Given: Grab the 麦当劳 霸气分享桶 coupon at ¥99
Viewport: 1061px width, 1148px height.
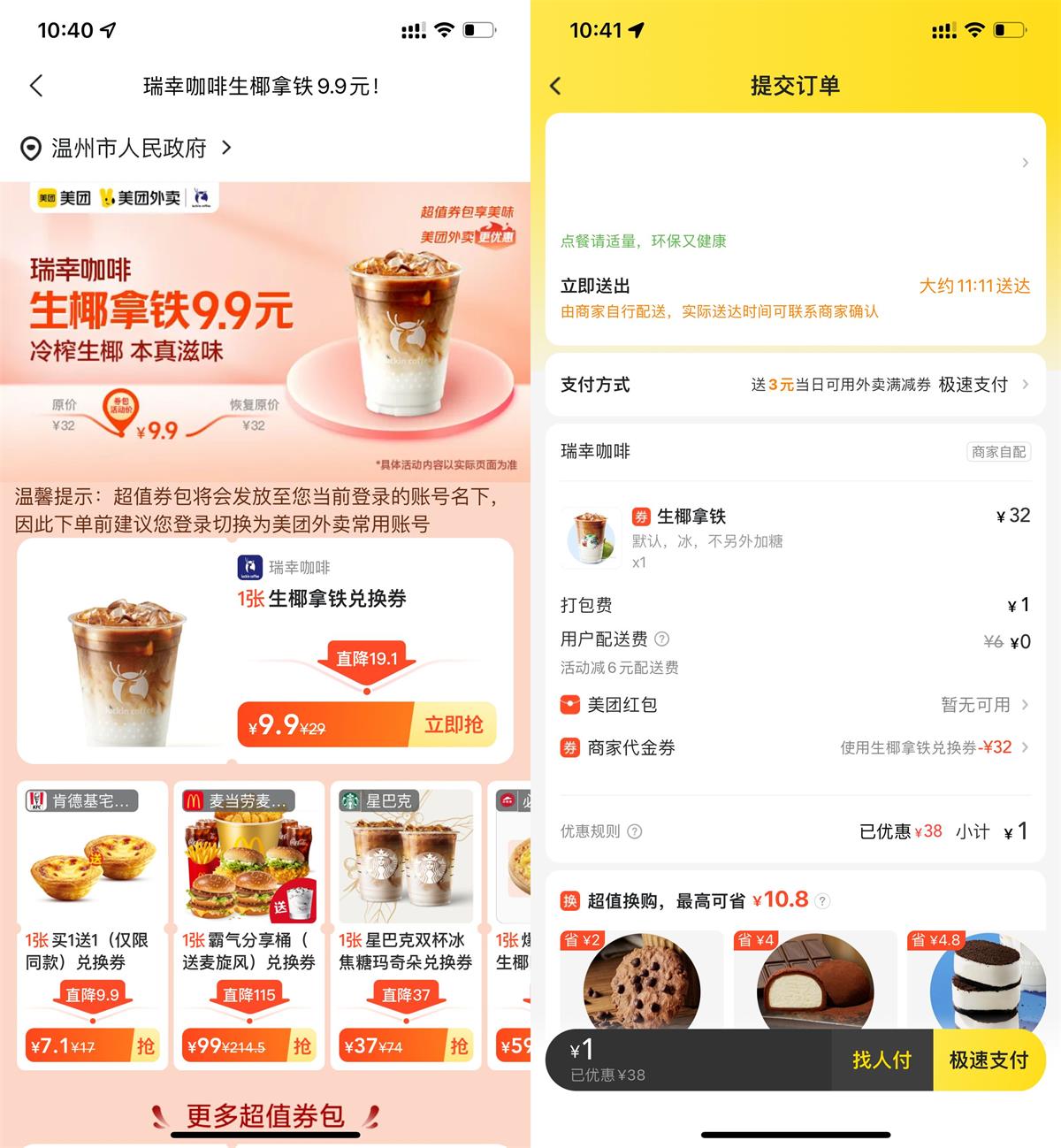Looking at the screenshot, I should point(302,1046).
